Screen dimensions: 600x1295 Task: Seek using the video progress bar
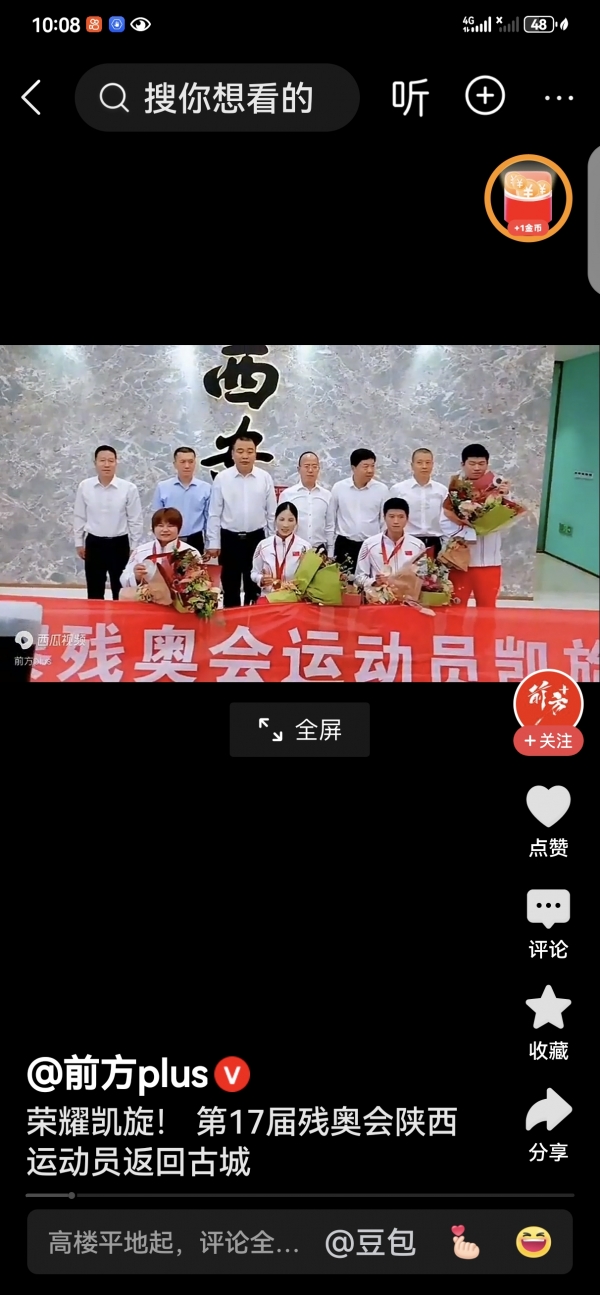(x=300, y=1195)
